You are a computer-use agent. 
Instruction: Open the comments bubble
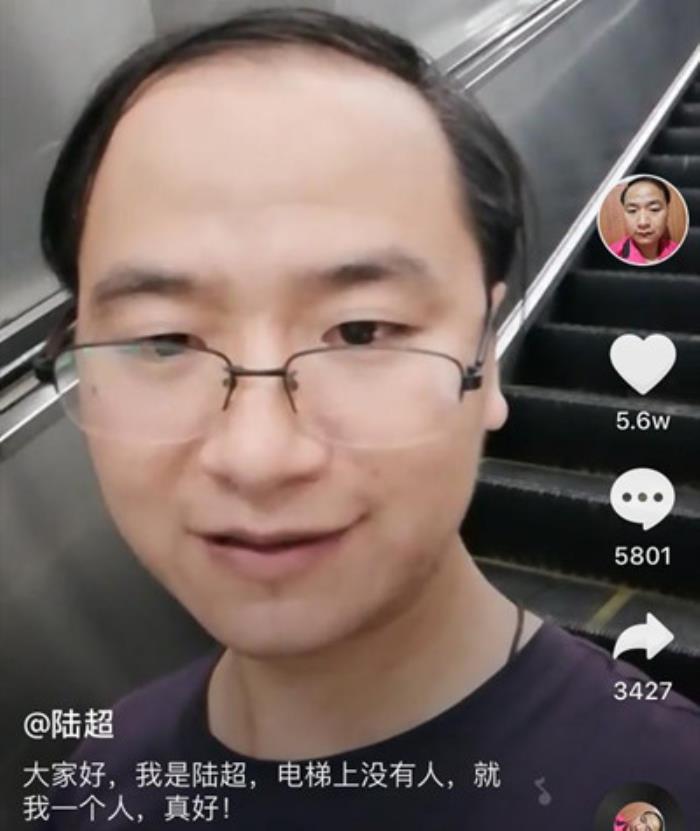pos(642,499)
